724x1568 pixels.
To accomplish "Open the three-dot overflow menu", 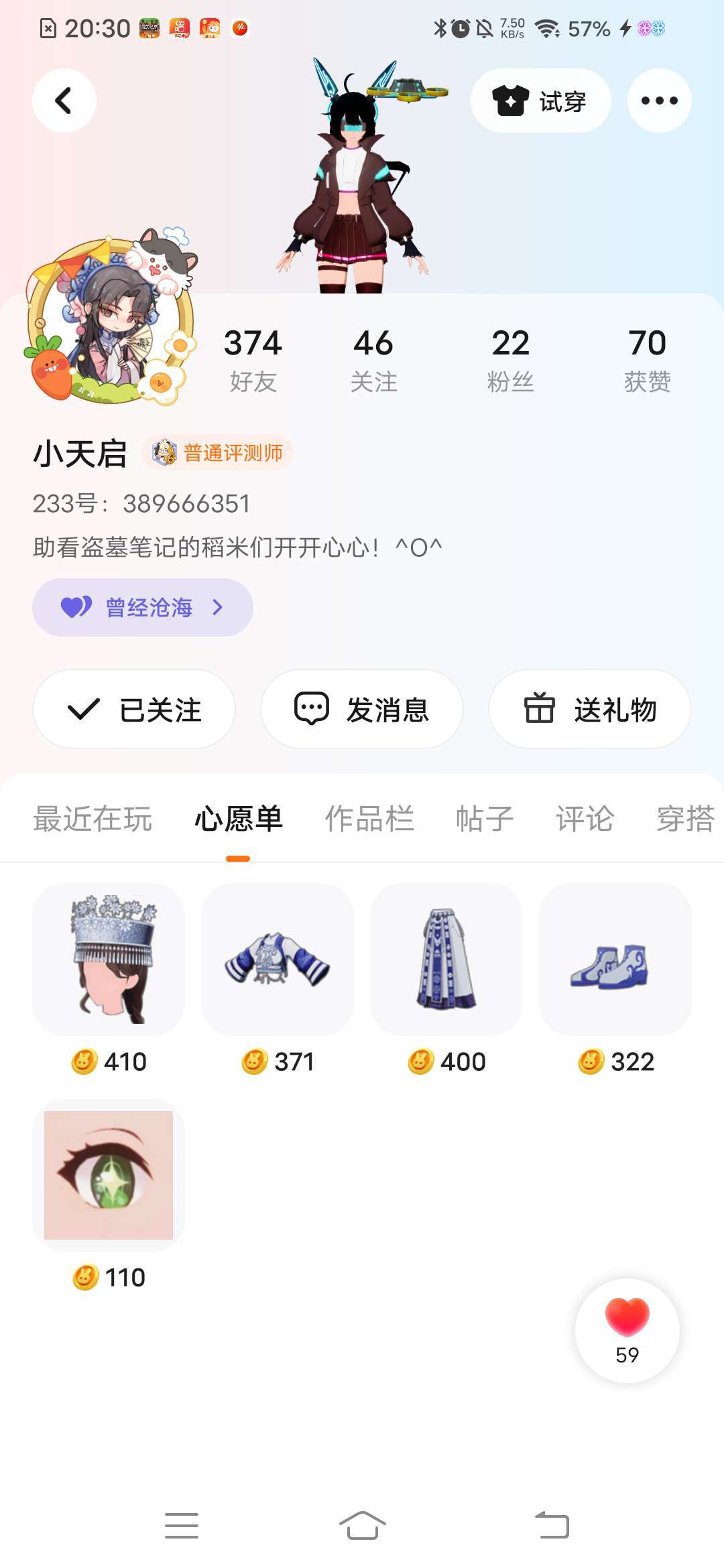I will coord(659,101).
